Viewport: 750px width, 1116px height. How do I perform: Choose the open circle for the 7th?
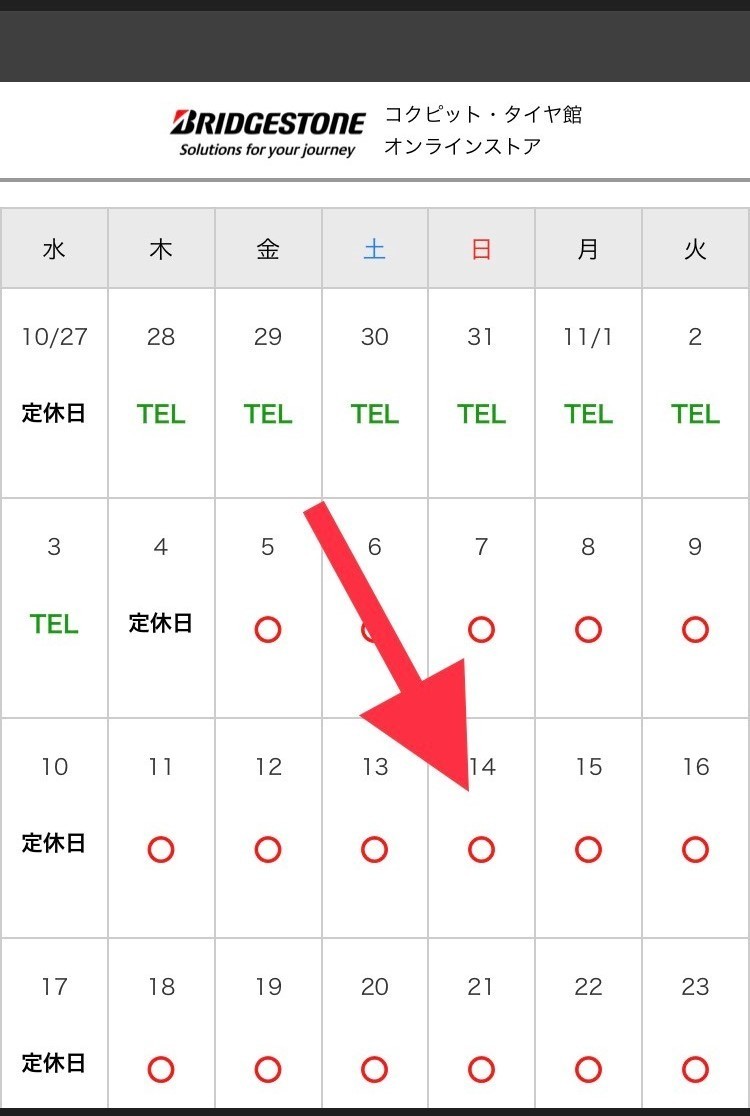[x=481, y=629]
